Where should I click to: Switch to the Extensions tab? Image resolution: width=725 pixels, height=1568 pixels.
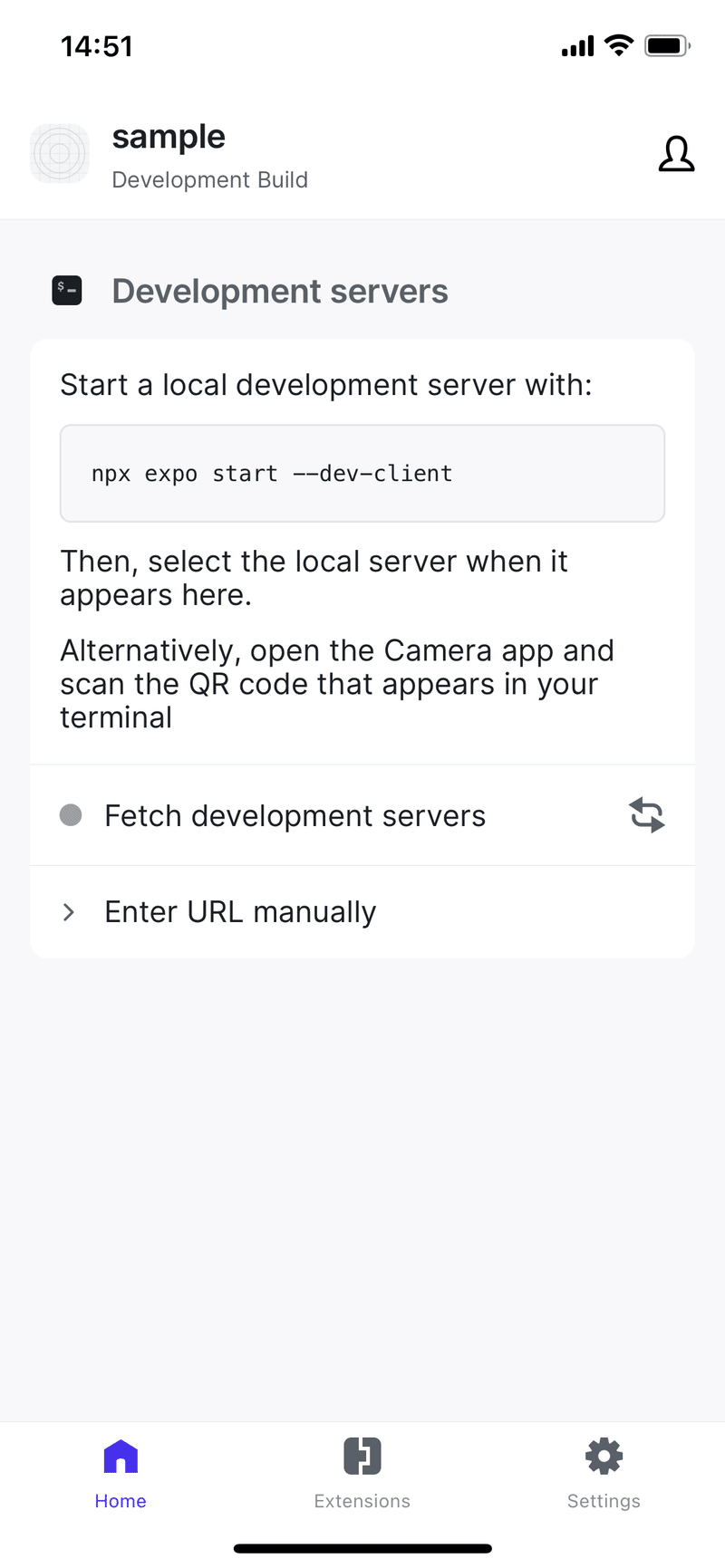click(362, 1473)
